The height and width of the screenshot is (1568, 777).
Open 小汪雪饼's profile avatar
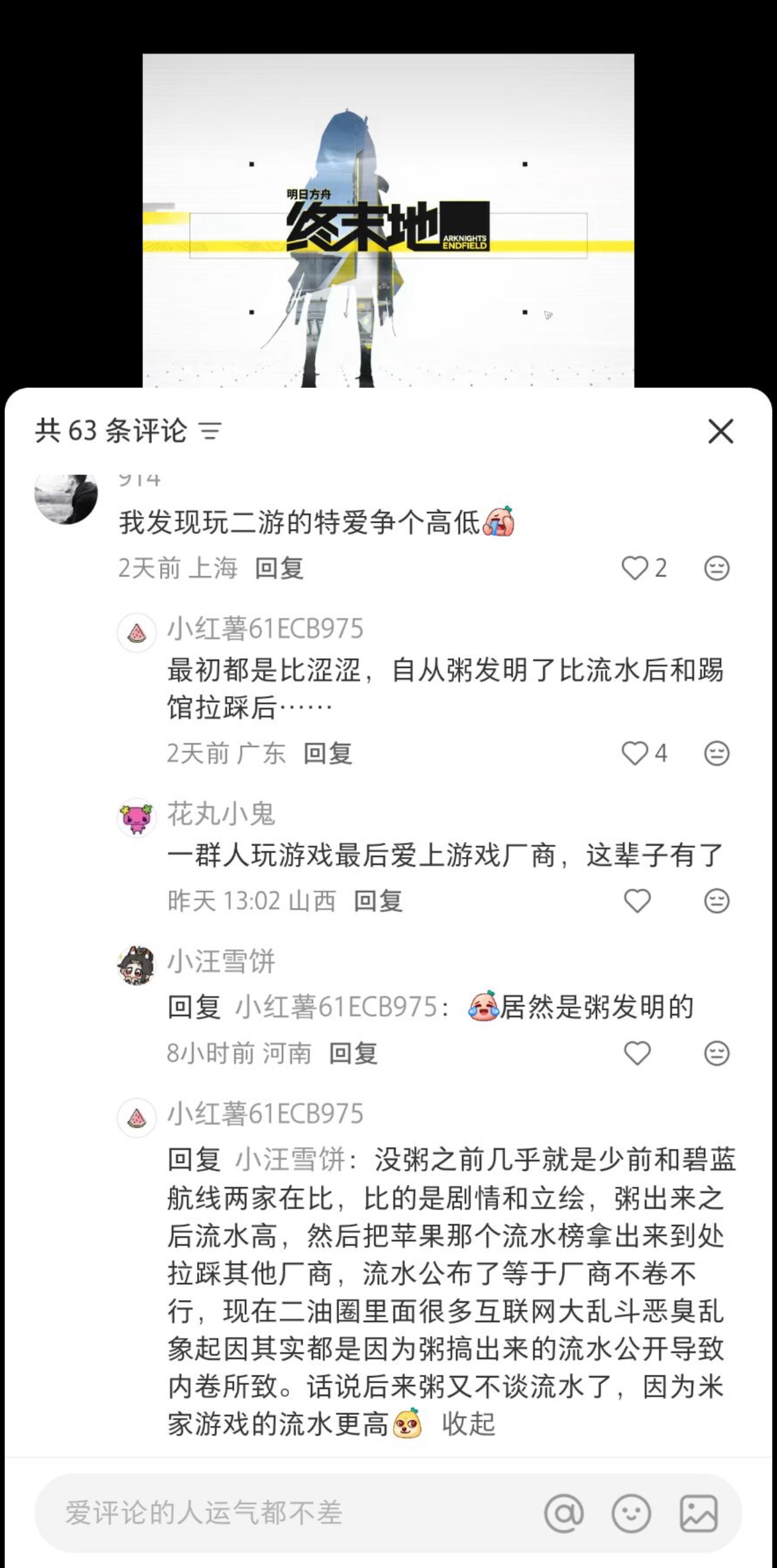point(137,965)
